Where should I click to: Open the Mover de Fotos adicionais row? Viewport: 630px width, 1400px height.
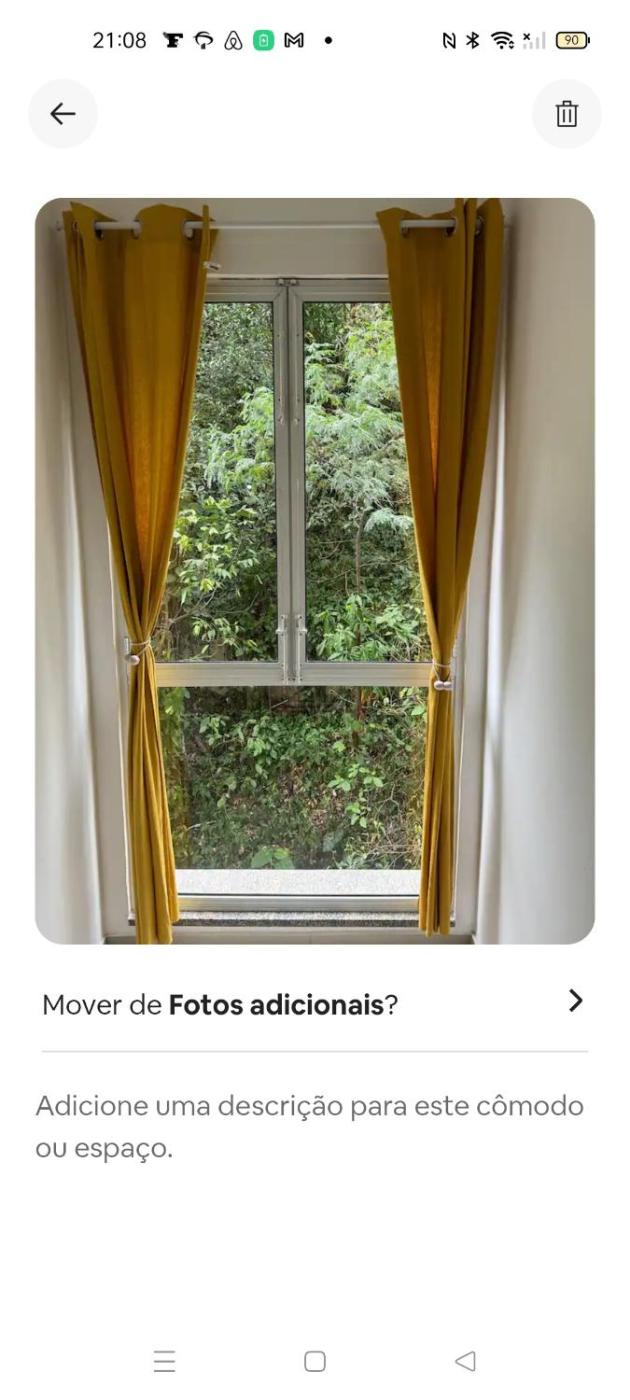(x=314, y=1003)
